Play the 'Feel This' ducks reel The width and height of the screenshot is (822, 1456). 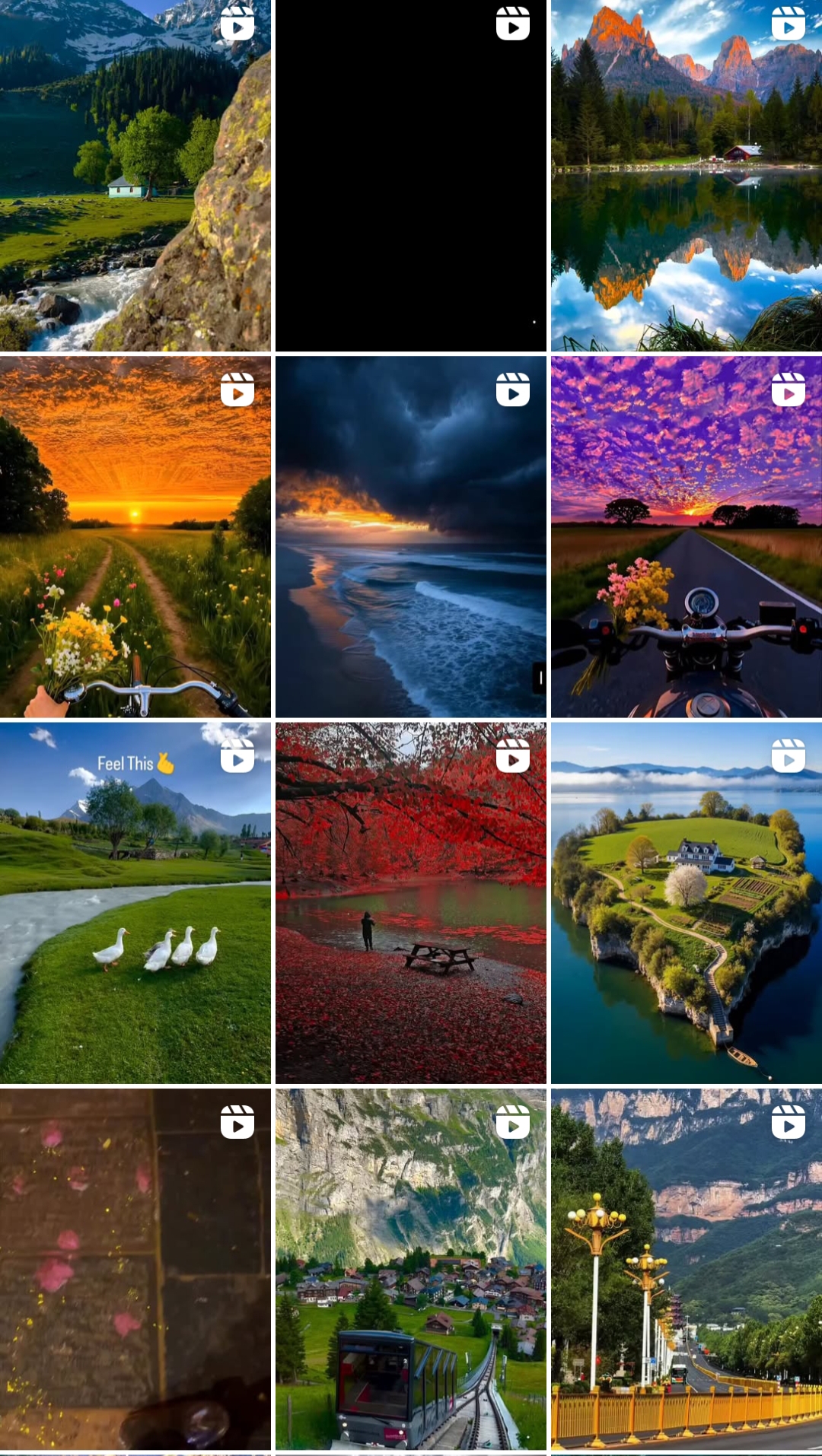[135, 903]
